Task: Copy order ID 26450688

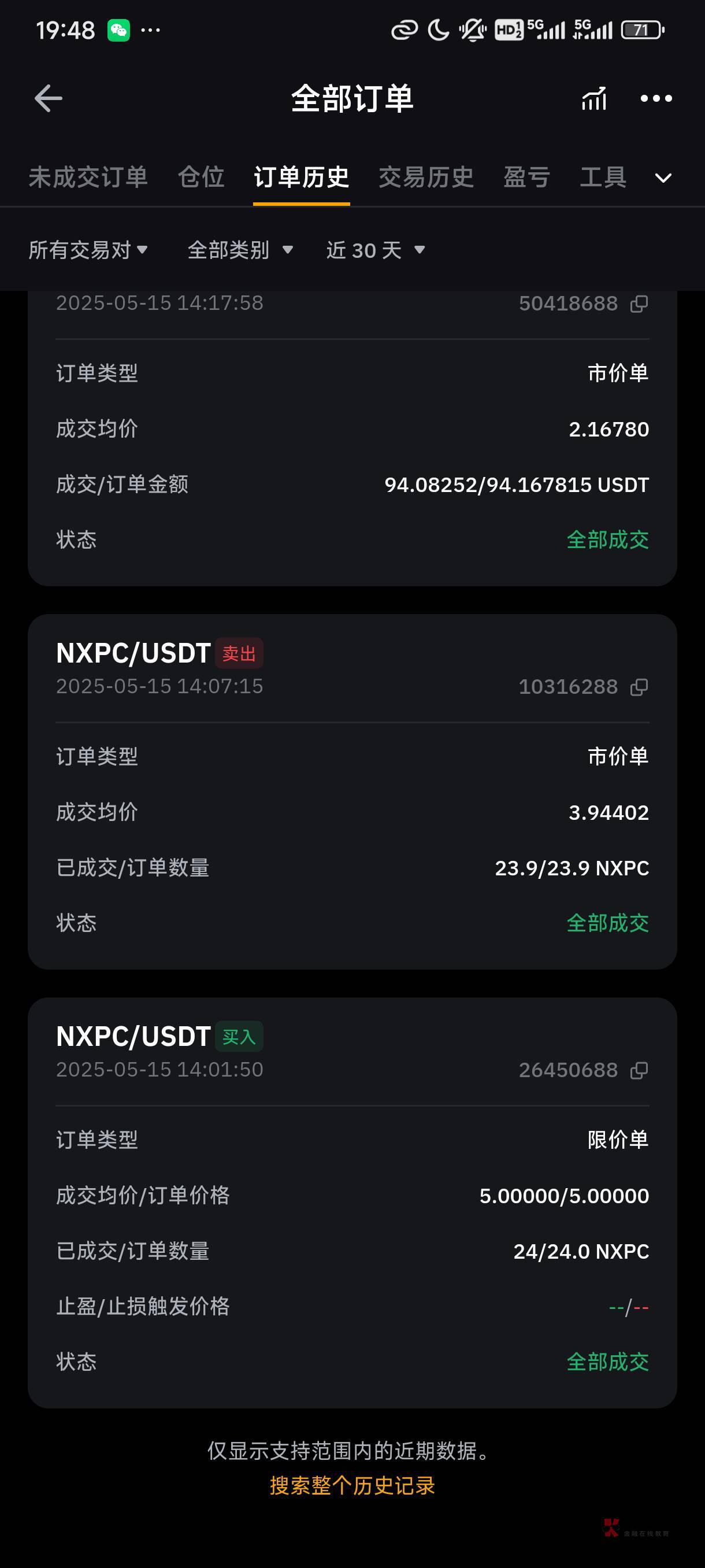Action: [x=639, y=1071]
